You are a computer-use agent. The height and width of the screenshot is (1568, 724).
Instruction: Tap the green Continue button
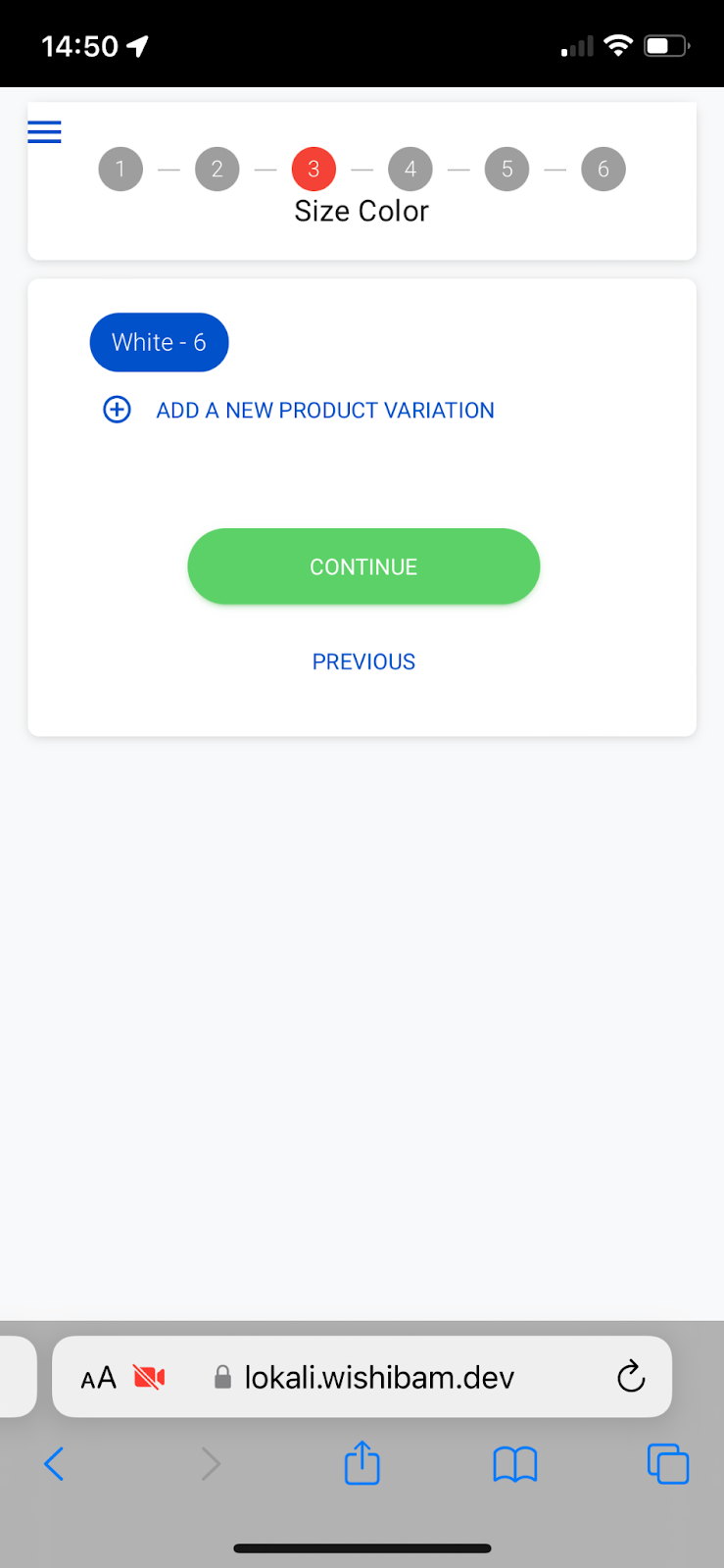tap(363, 566)
